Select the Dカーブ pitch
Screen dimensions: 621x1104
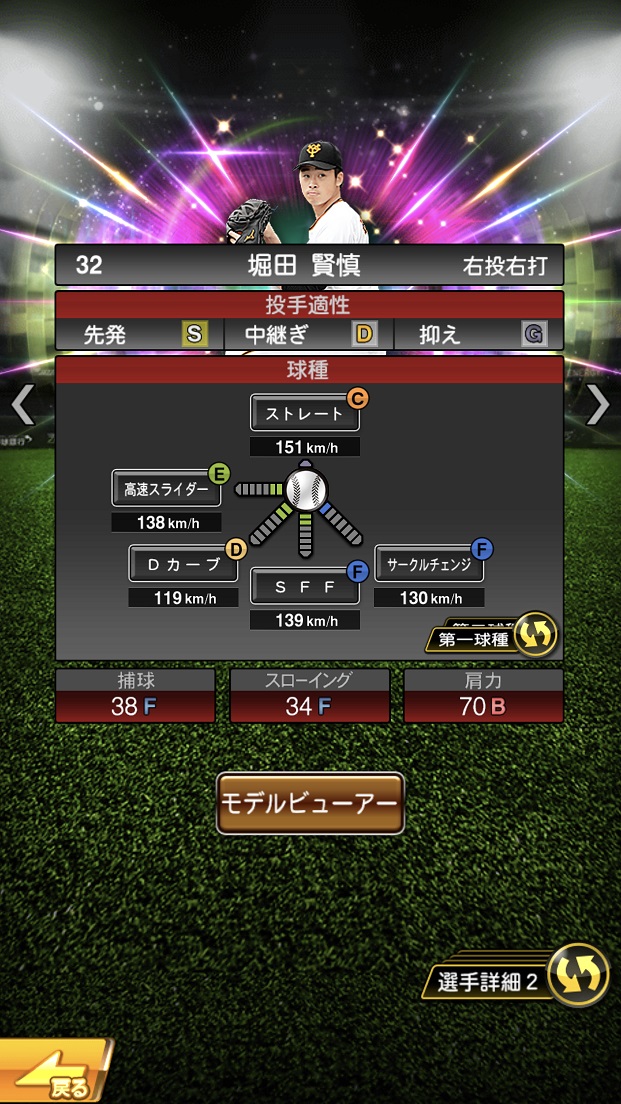[183, 564]
